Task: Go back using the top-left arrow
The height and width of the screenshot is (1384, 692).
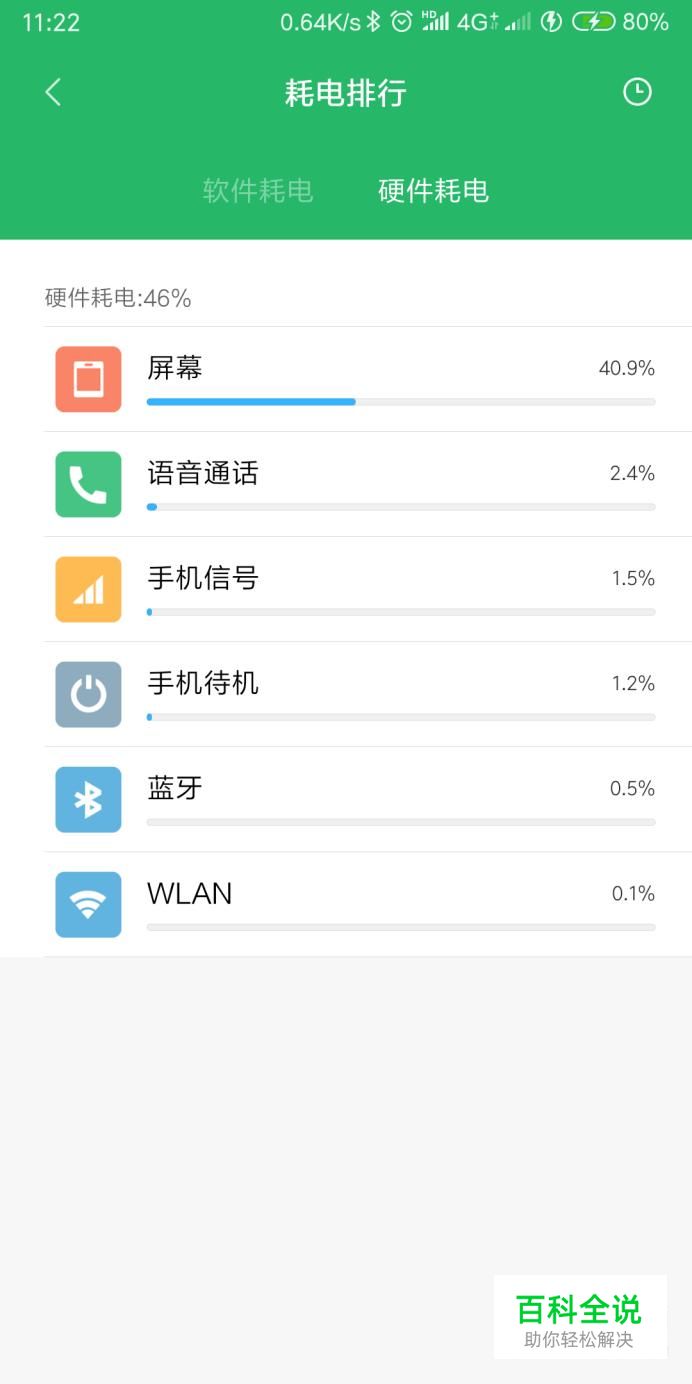Action: (x=53, y=93)
